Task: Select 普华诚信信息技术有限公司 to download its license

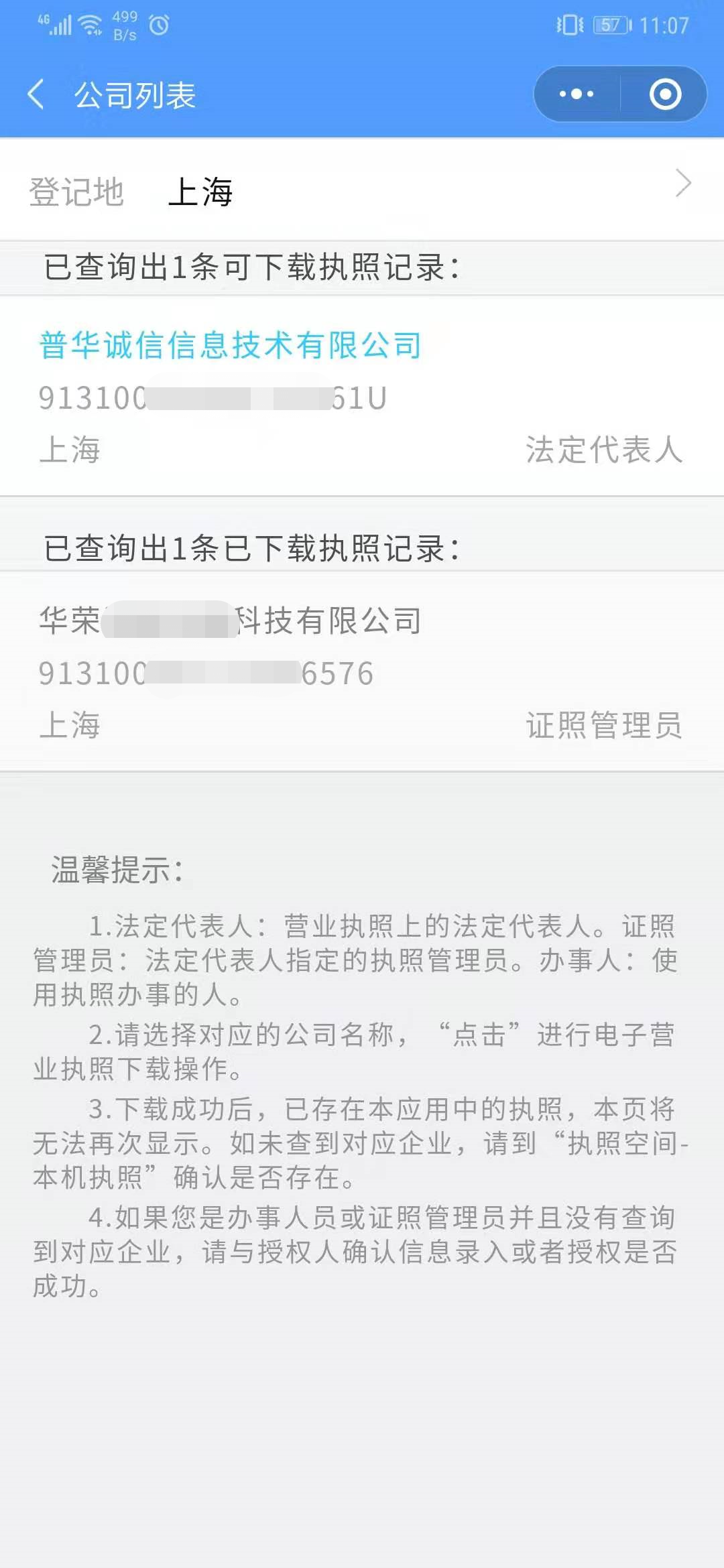Action: pyautogui.click(x=230, y=346)
